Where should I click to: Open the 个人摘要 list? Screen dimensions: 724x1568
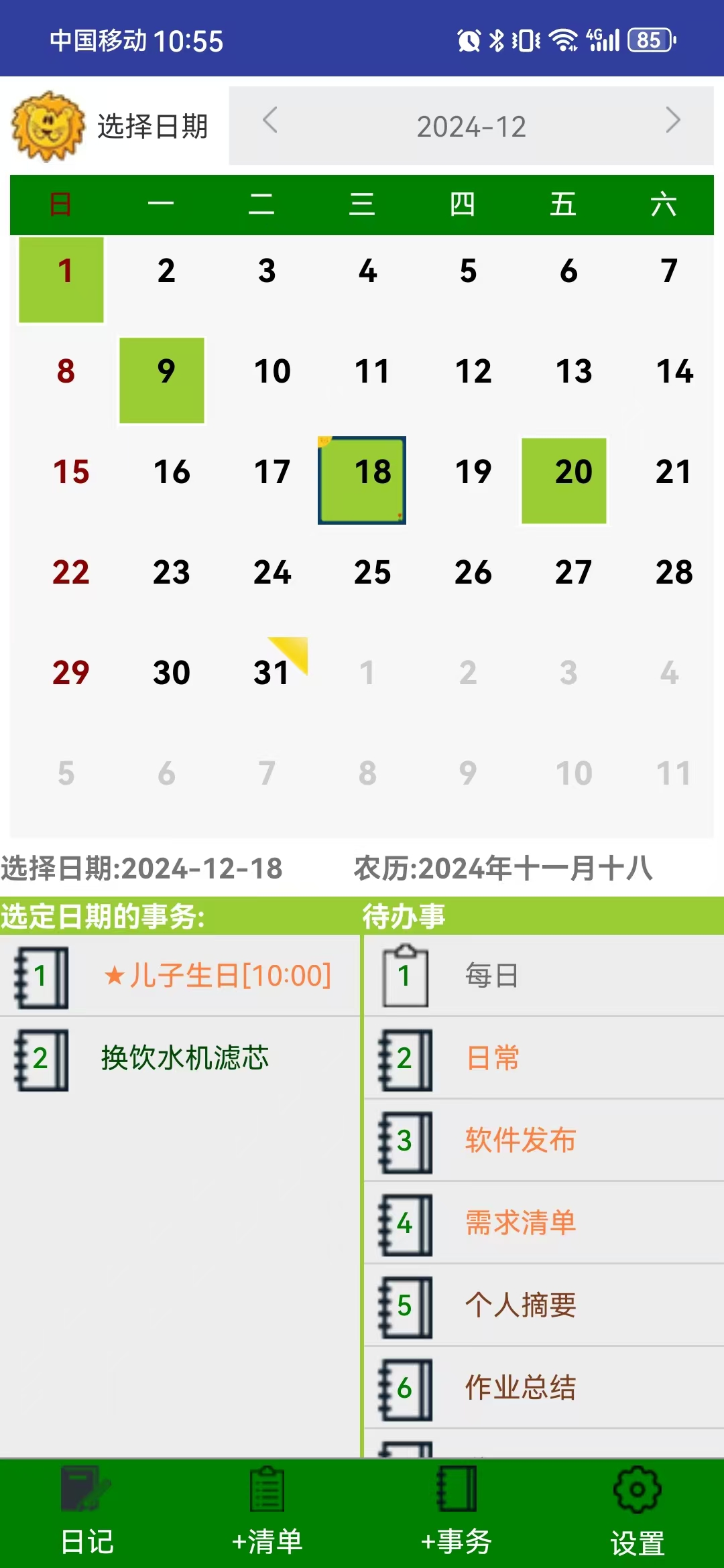coord(520,1305)
